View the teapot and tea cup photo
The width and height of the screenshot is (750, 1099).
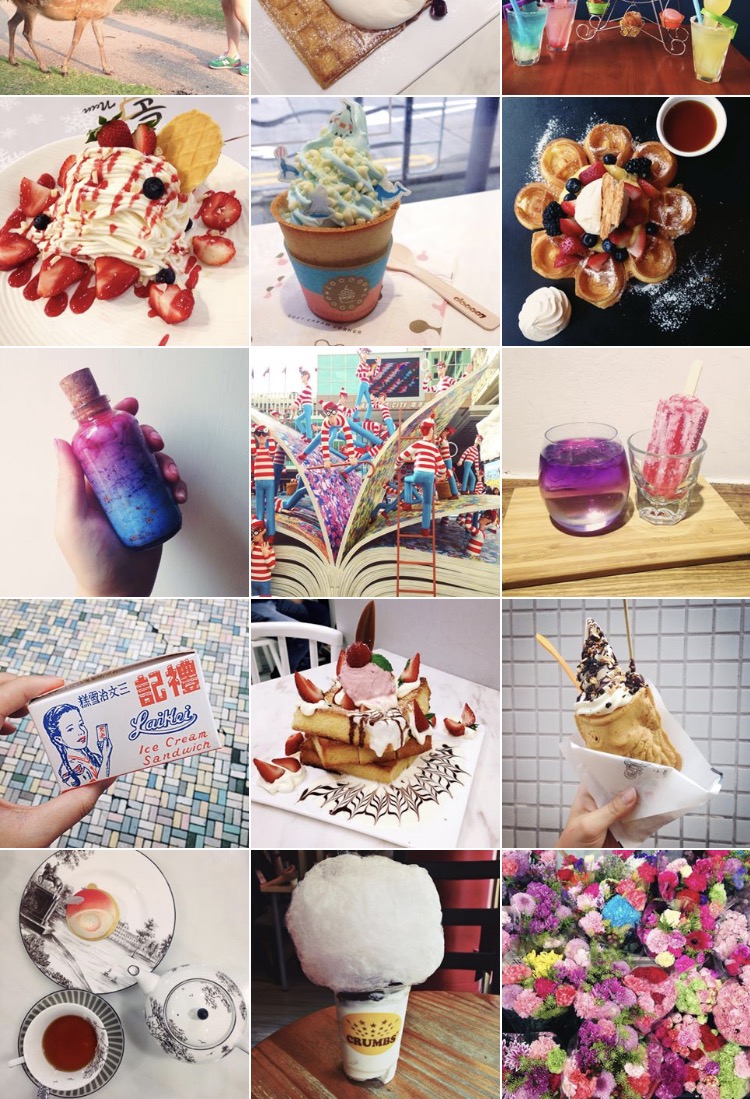[124, 974]
